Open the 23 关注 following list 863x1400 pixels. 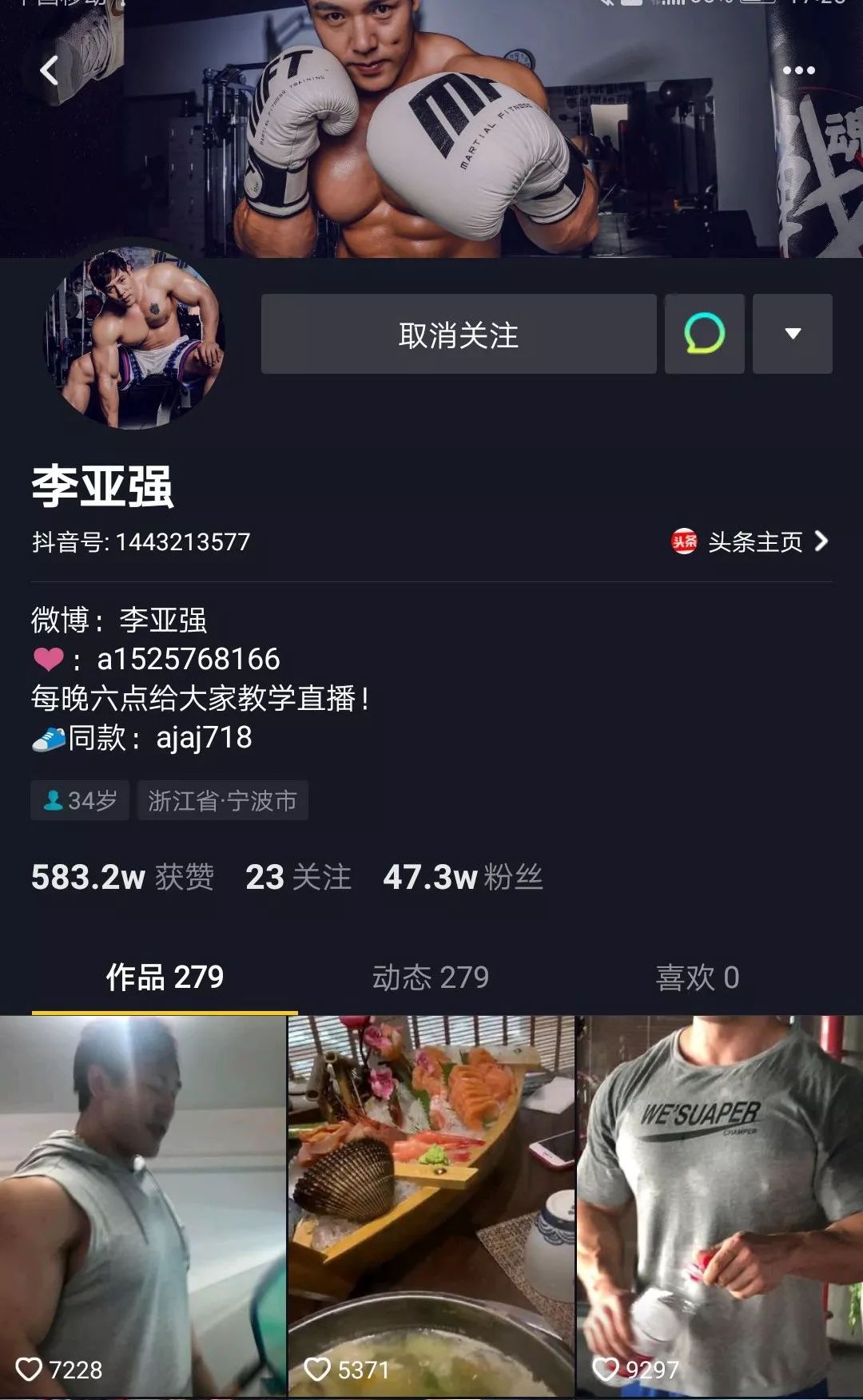pos(298,877)
